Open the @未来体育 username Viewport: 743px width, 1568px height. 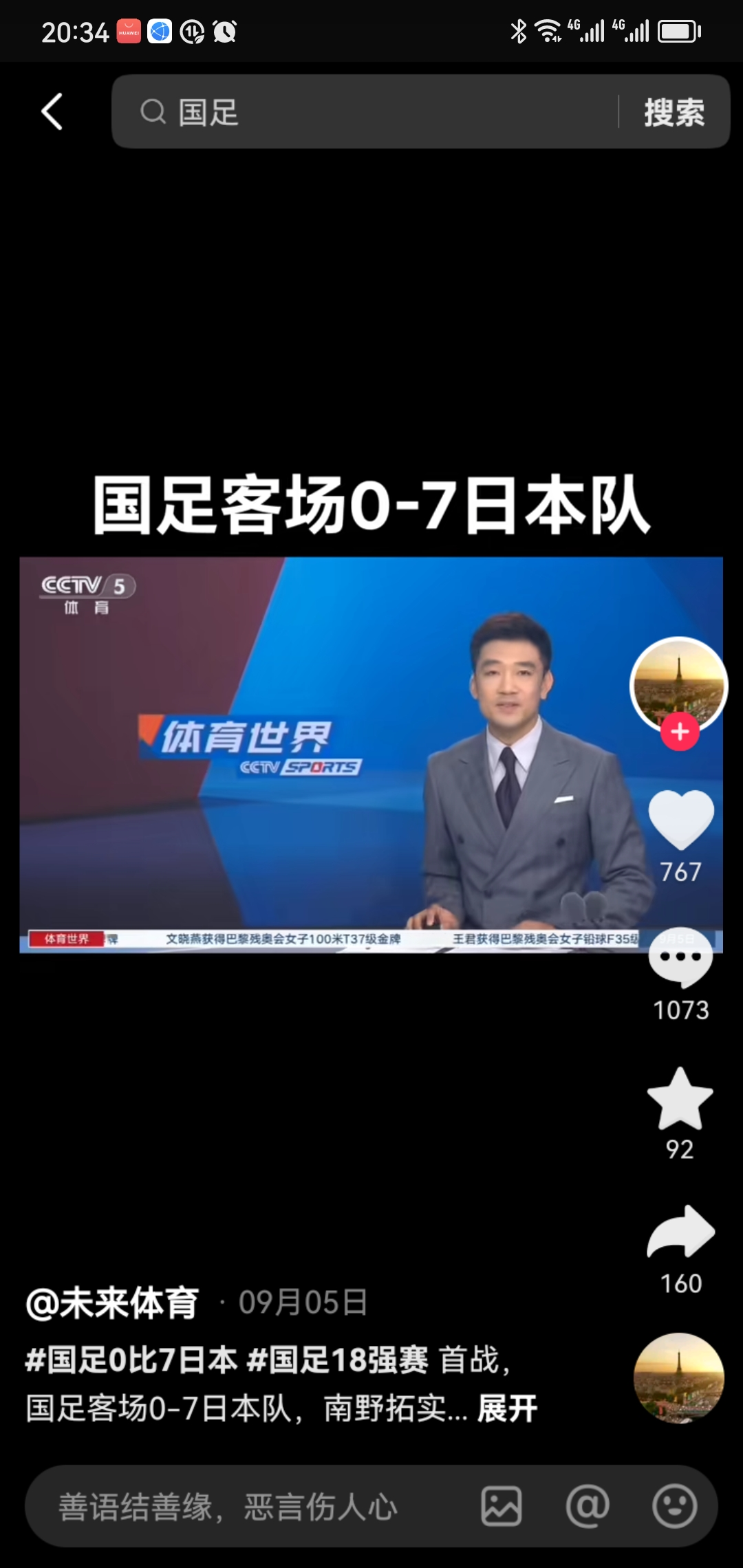tap(113, 1303)
